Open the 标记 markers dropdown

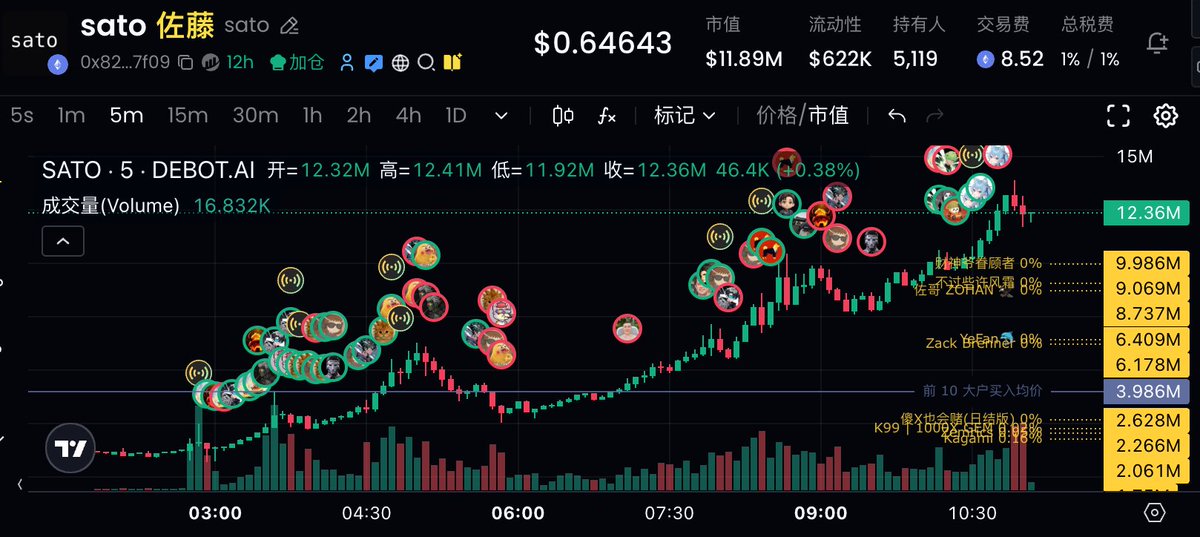685,116
